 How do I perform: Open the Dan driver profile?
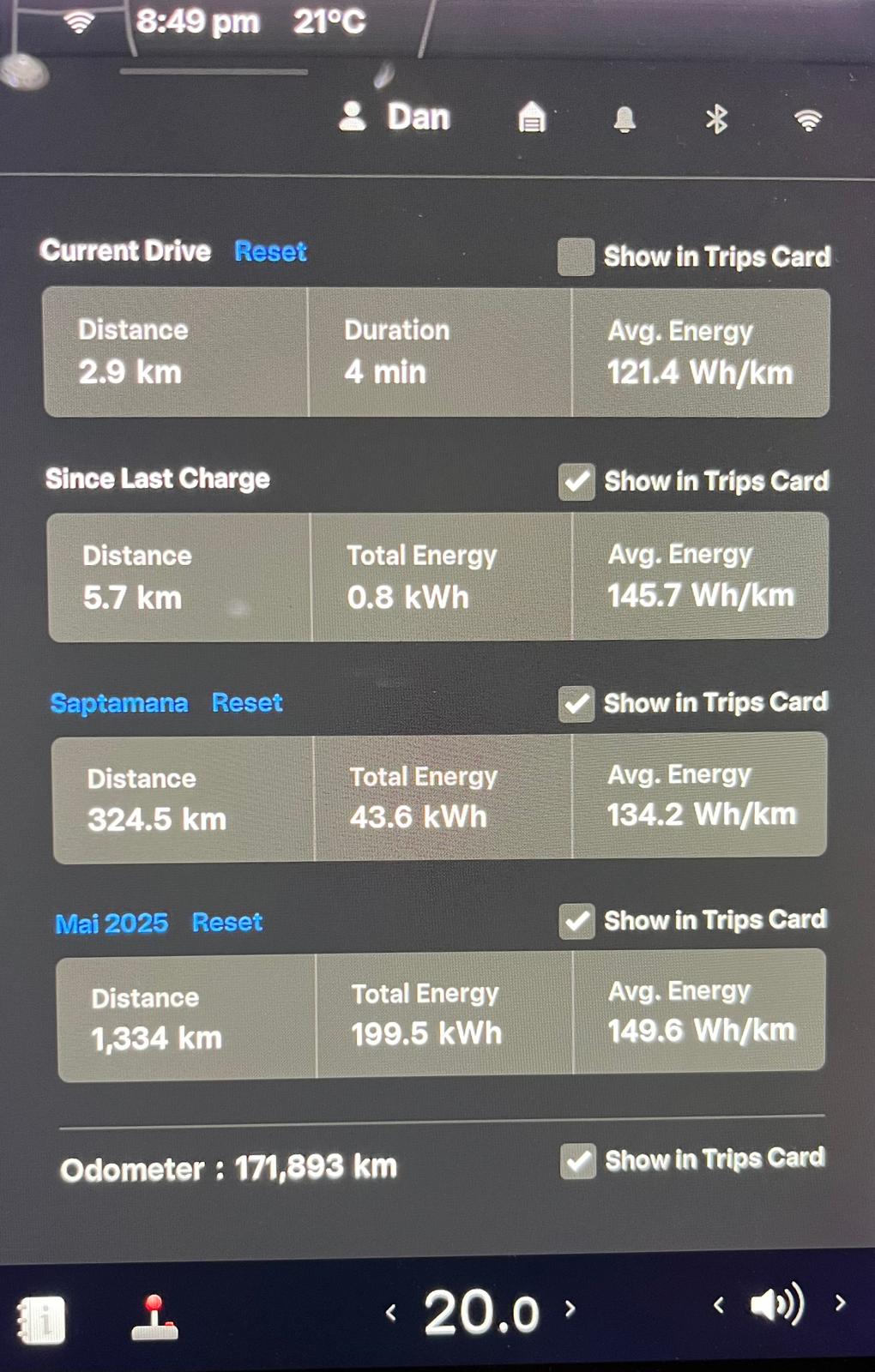pyautogui.click(x=395, y=117)
